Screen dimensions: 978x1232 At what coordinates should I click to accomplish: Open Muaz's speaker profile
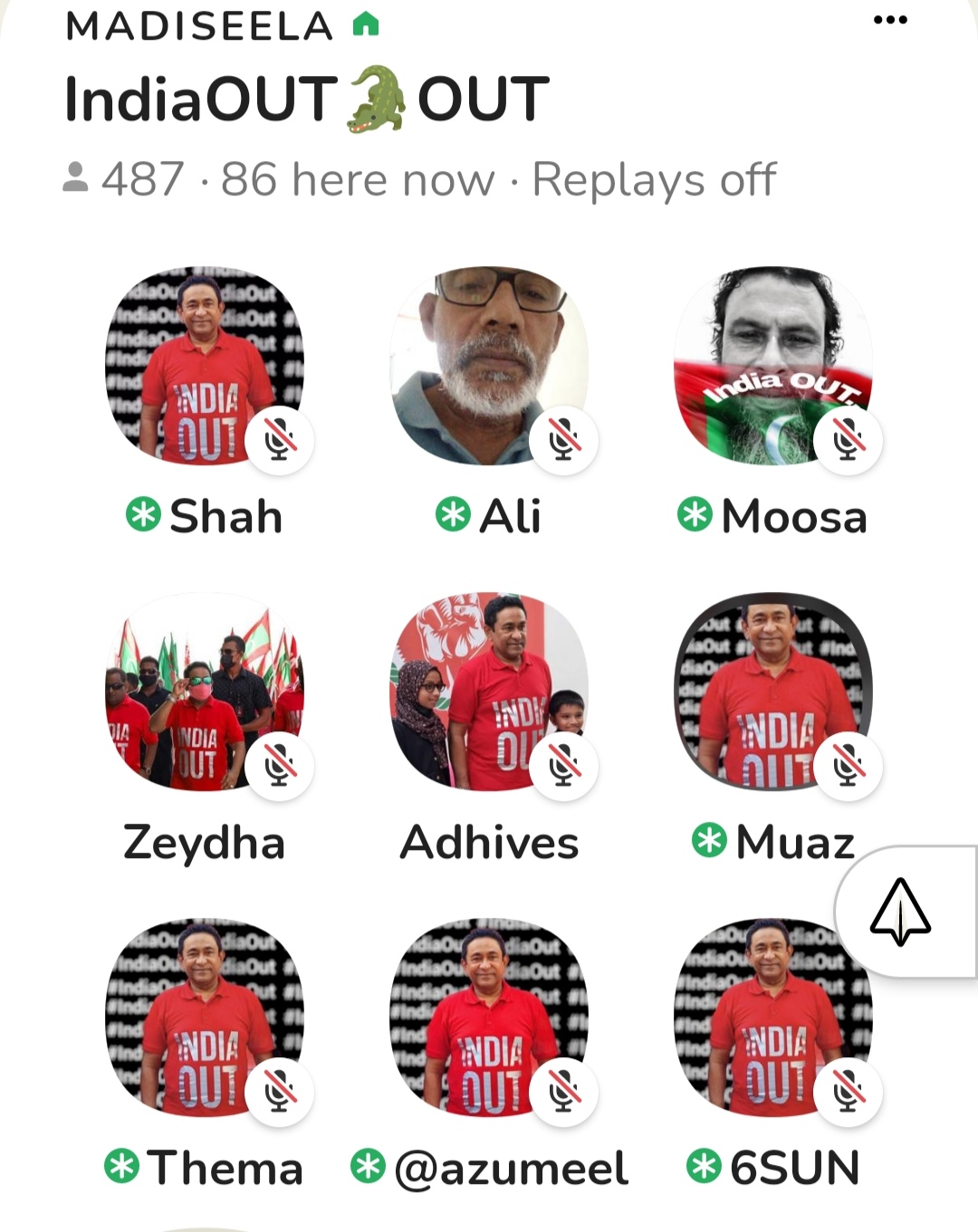point(772,692)
